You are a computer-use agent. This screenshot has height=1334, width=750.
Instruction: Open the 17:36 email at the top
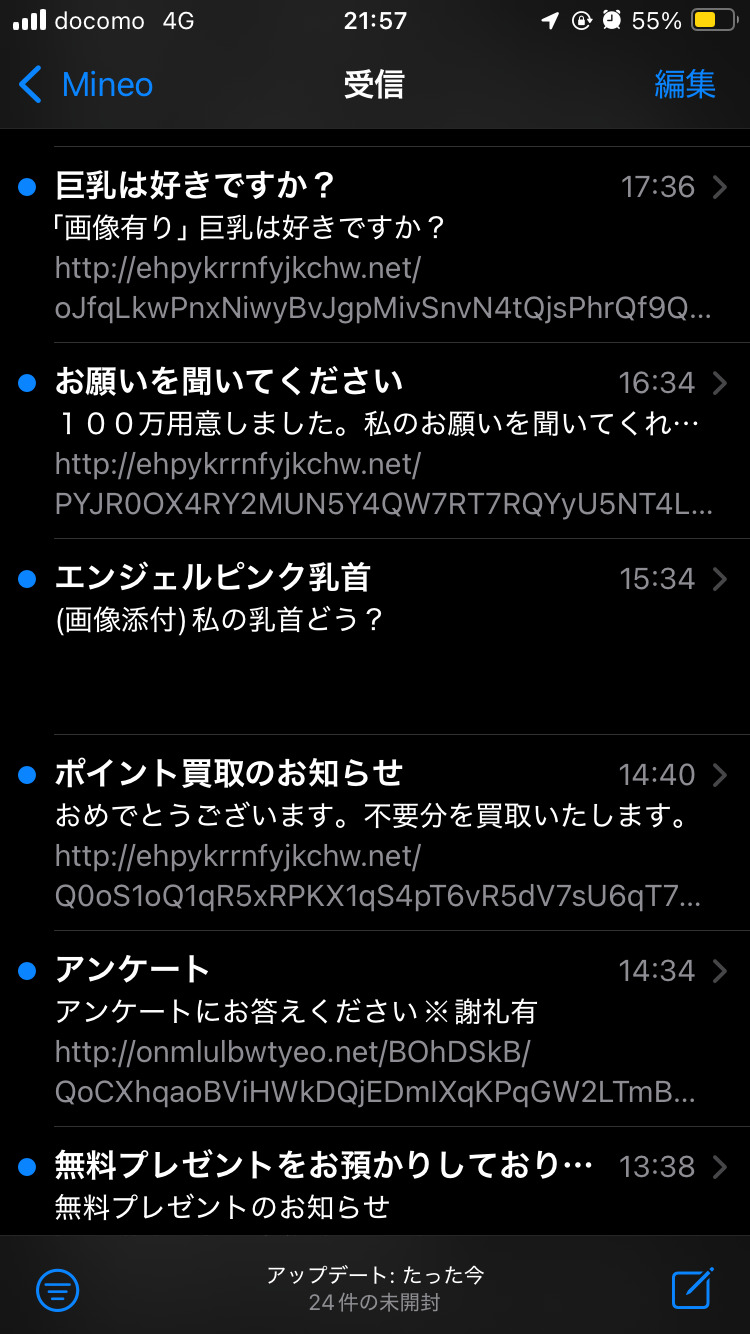pos(380,246)
